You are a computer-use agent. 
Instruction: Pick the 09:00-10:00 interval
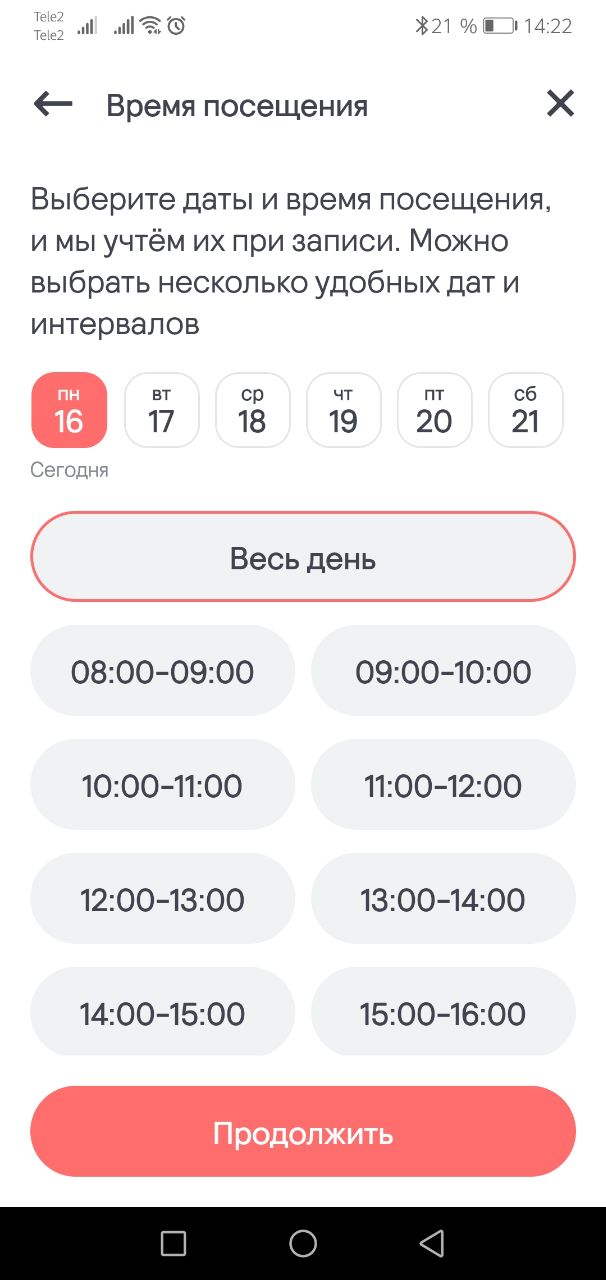[443, 671]
